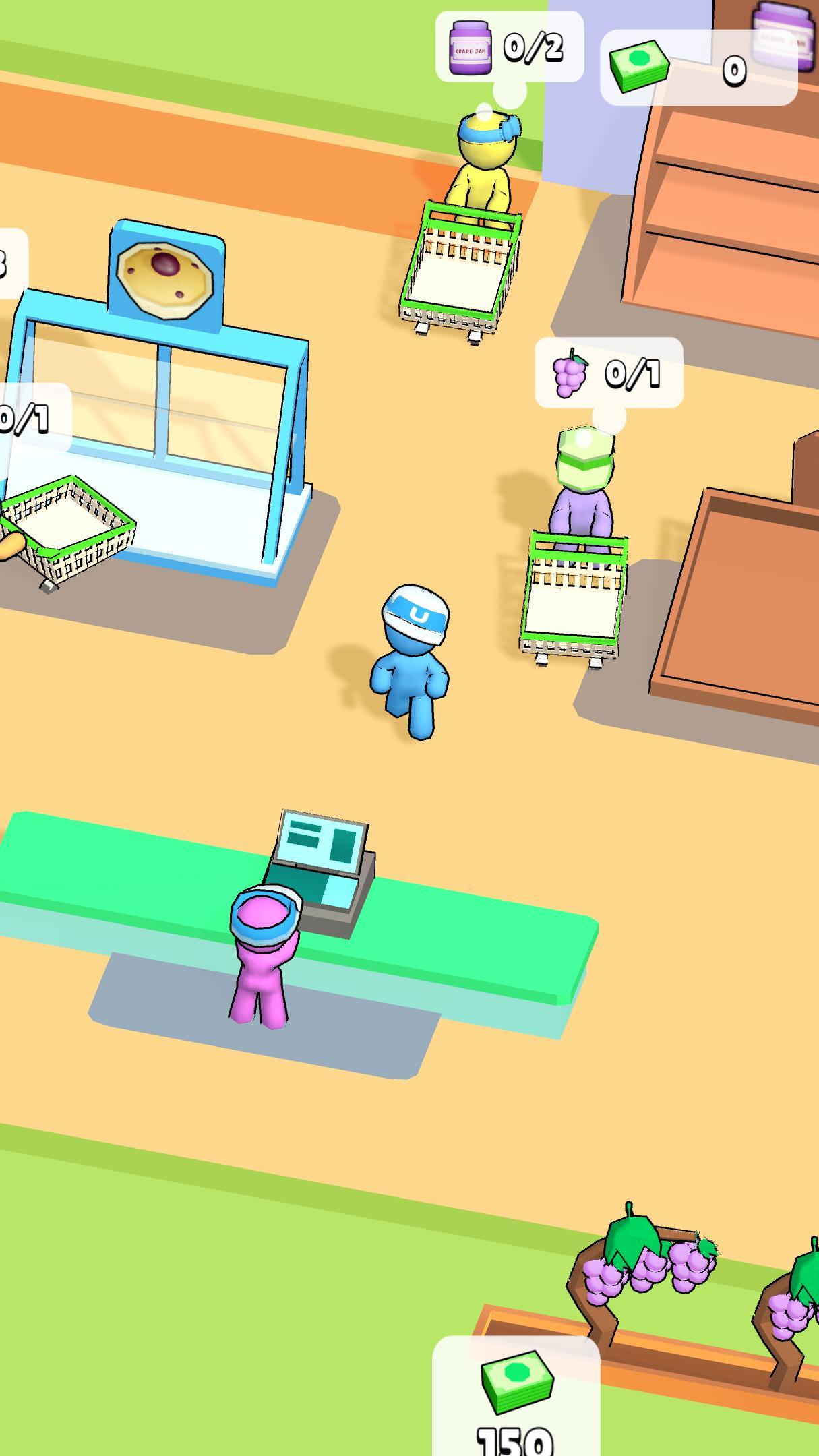
Task: Tap the 150 cash unlock pad
Action: click(x=516, y=1399)
